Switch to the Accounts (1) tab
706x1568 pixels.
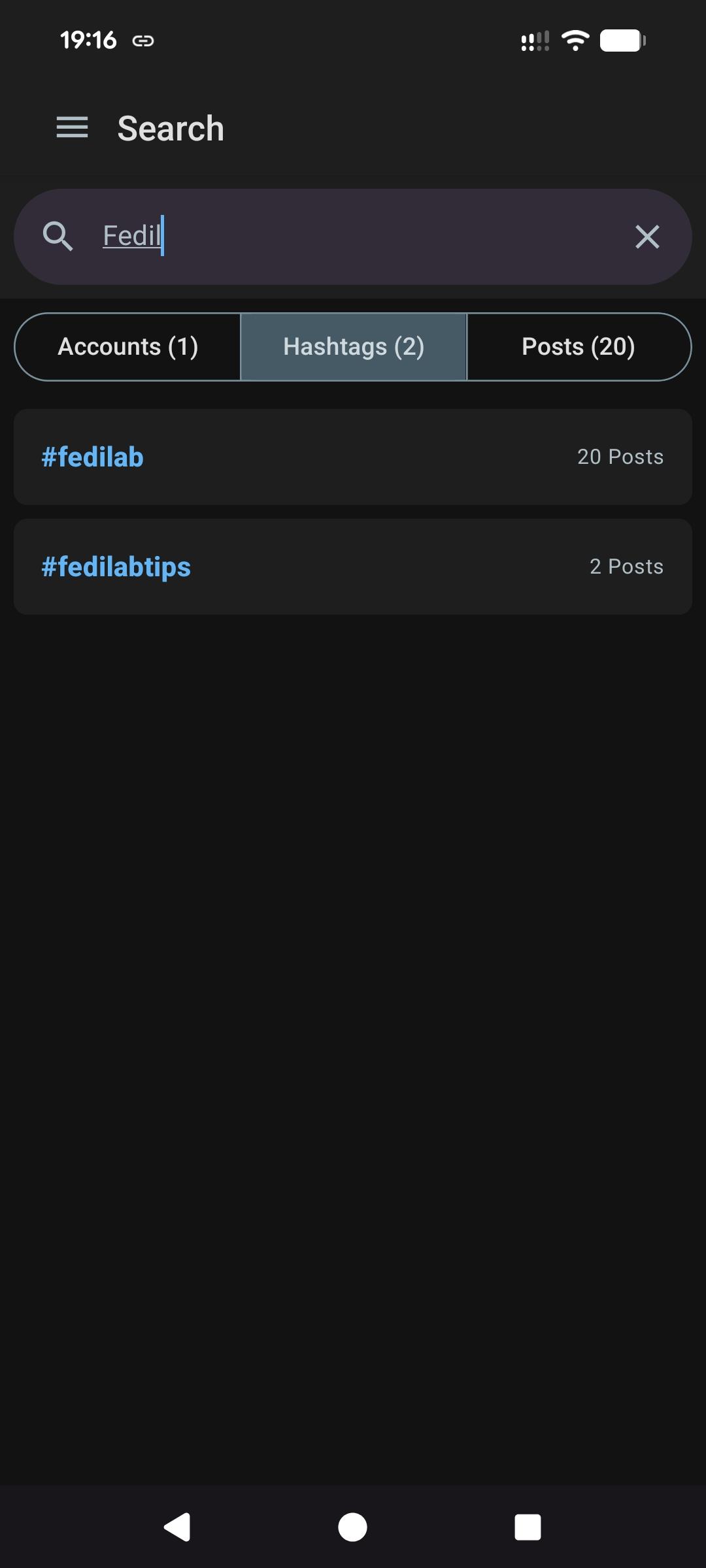(128, 347)
